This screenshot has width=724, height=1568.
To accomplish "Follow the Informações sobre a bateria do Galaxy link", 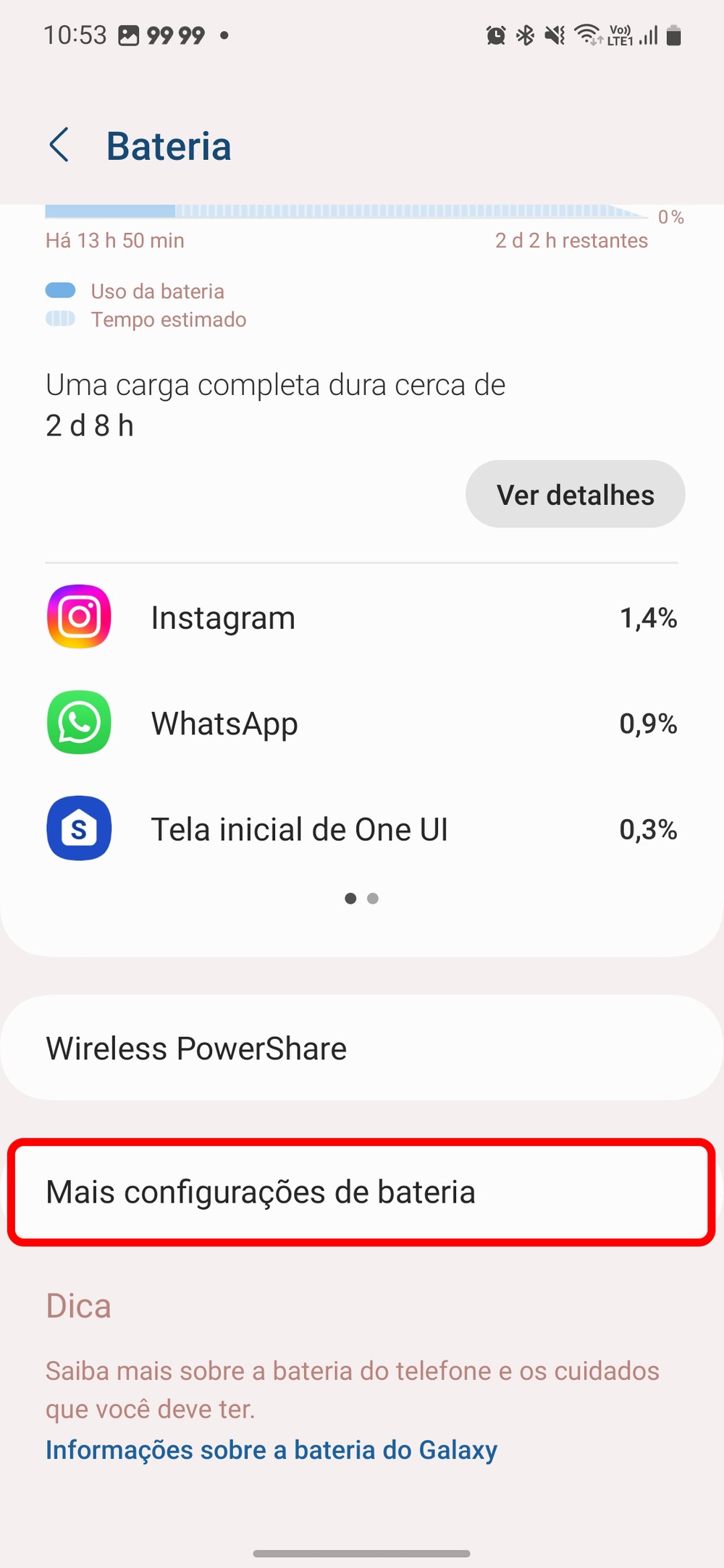I will 271,1450.
